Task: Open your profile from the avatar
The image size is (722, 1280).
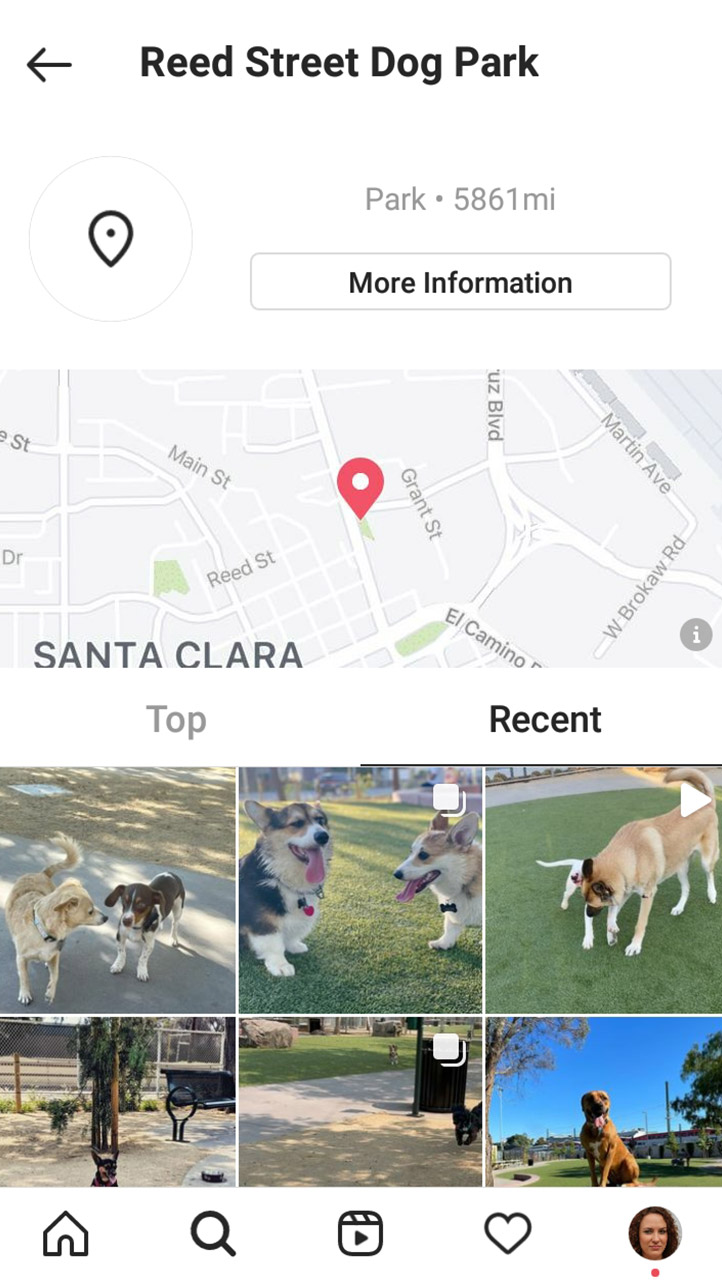Action: pos(654,1233)
